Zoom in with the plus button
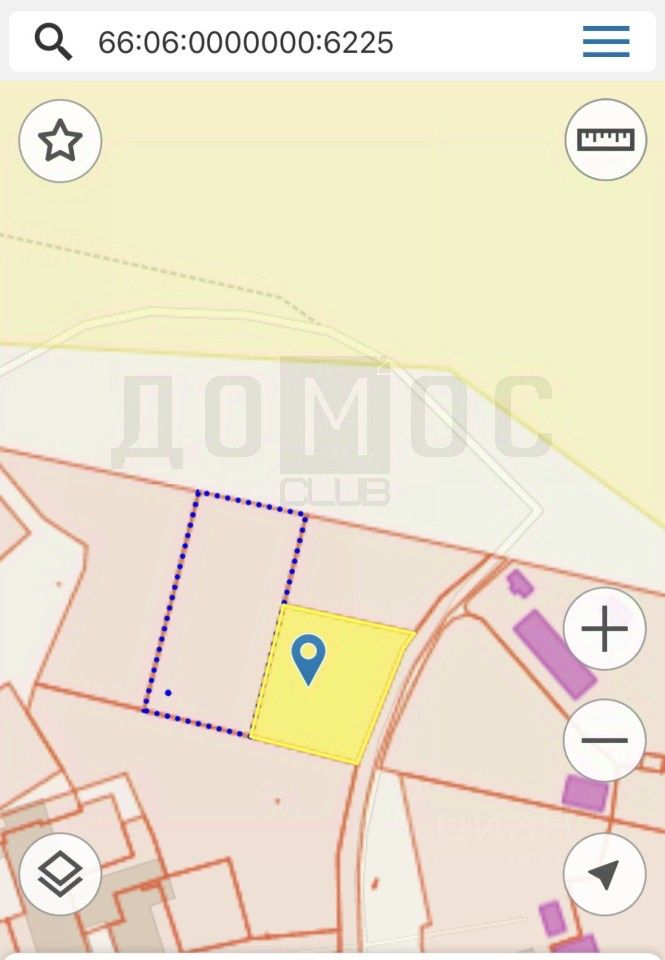Image resolution: width=665 pixels, height=960 pixels. [604, 630]
